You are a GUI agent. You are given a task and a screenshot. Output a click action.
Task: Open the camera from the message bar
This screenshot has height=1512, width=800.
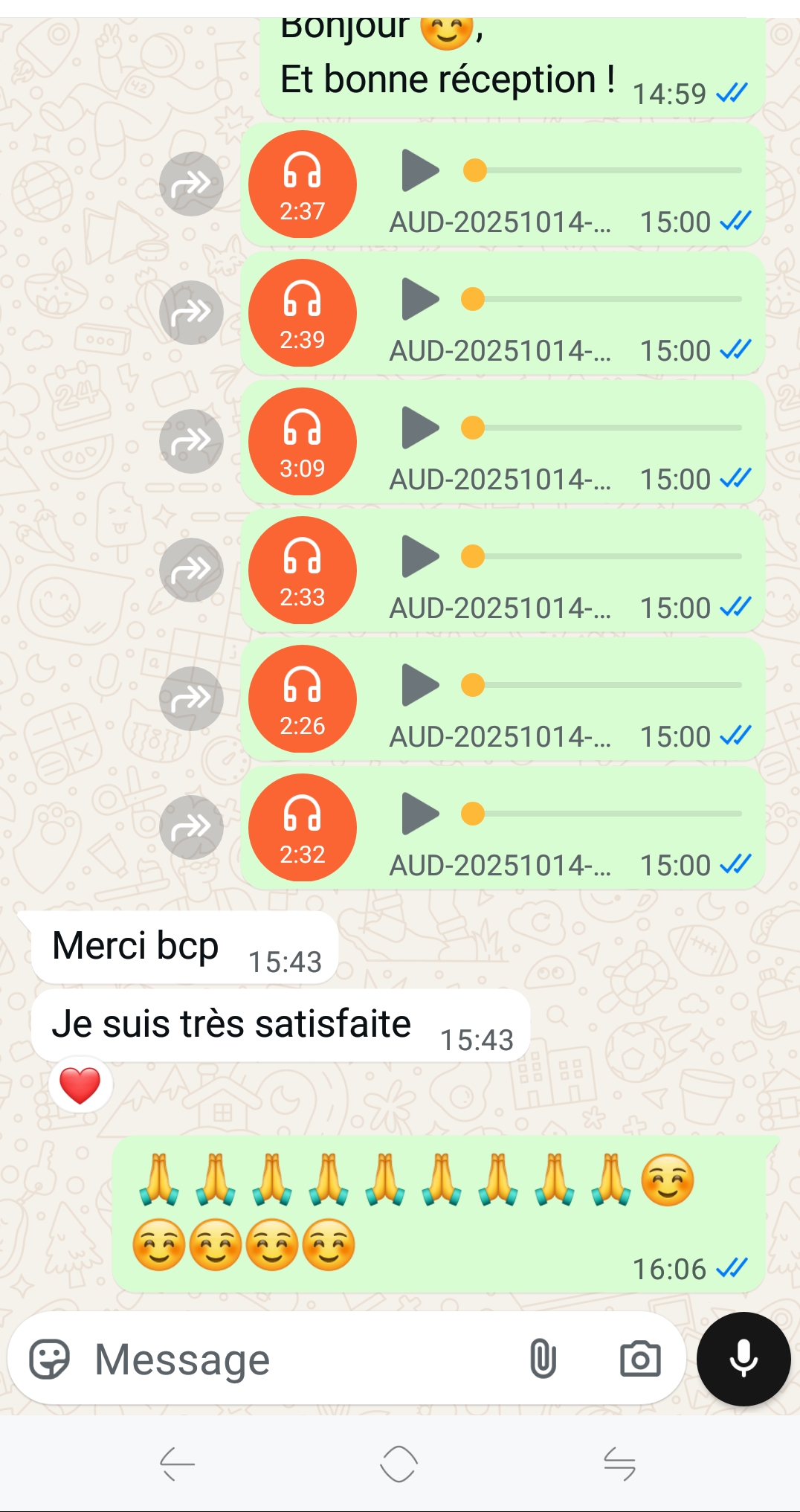point(640,1359)
